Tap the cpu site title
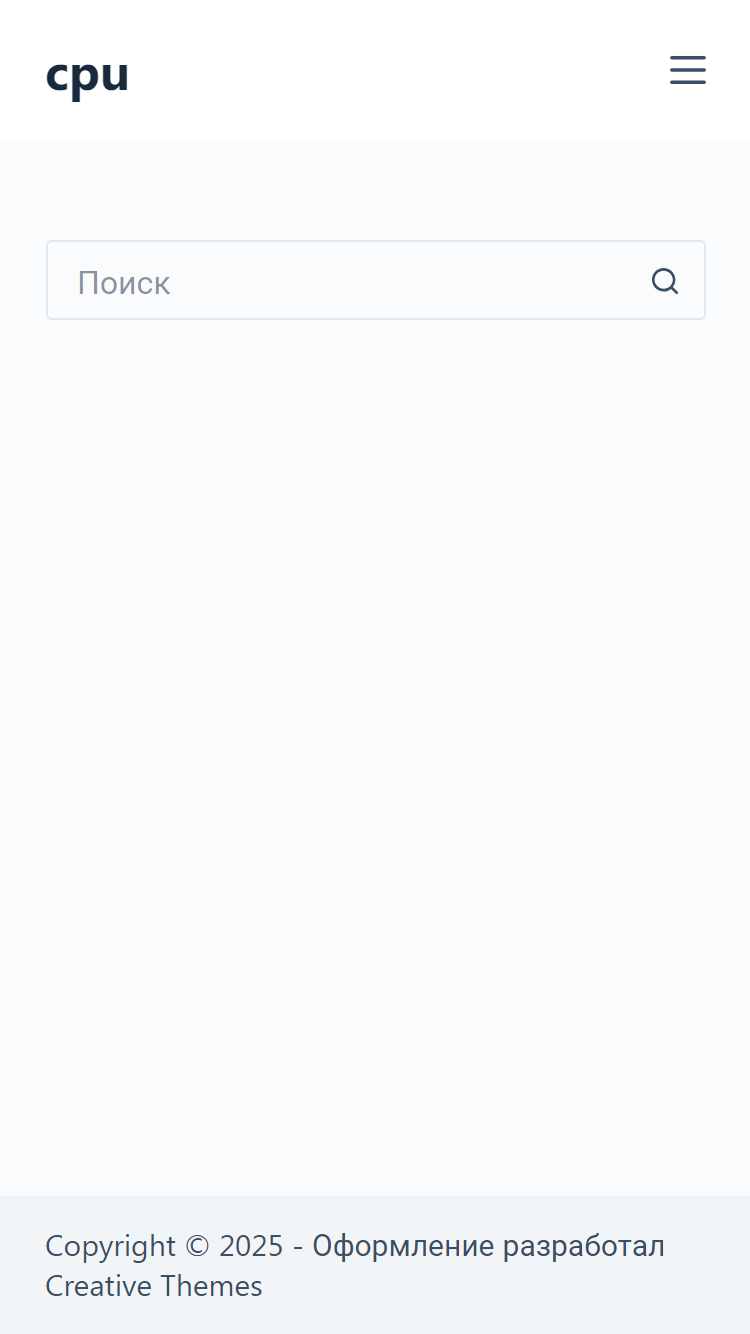Screen dimensions: 750x1334 click(87, 75)
